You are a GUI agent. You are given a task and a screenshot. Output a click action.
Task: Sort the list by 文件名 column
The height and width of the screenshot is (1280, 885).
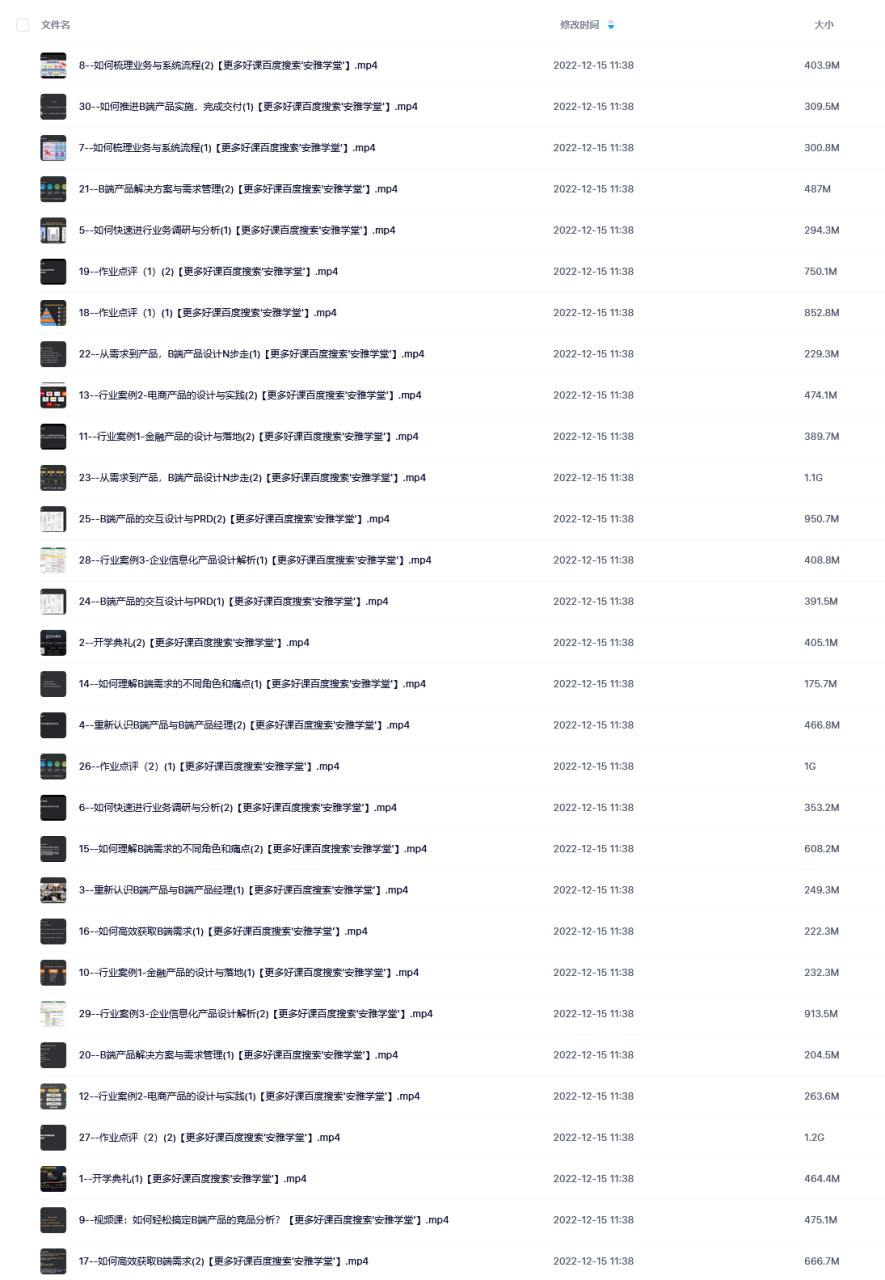tap(55, 25)
